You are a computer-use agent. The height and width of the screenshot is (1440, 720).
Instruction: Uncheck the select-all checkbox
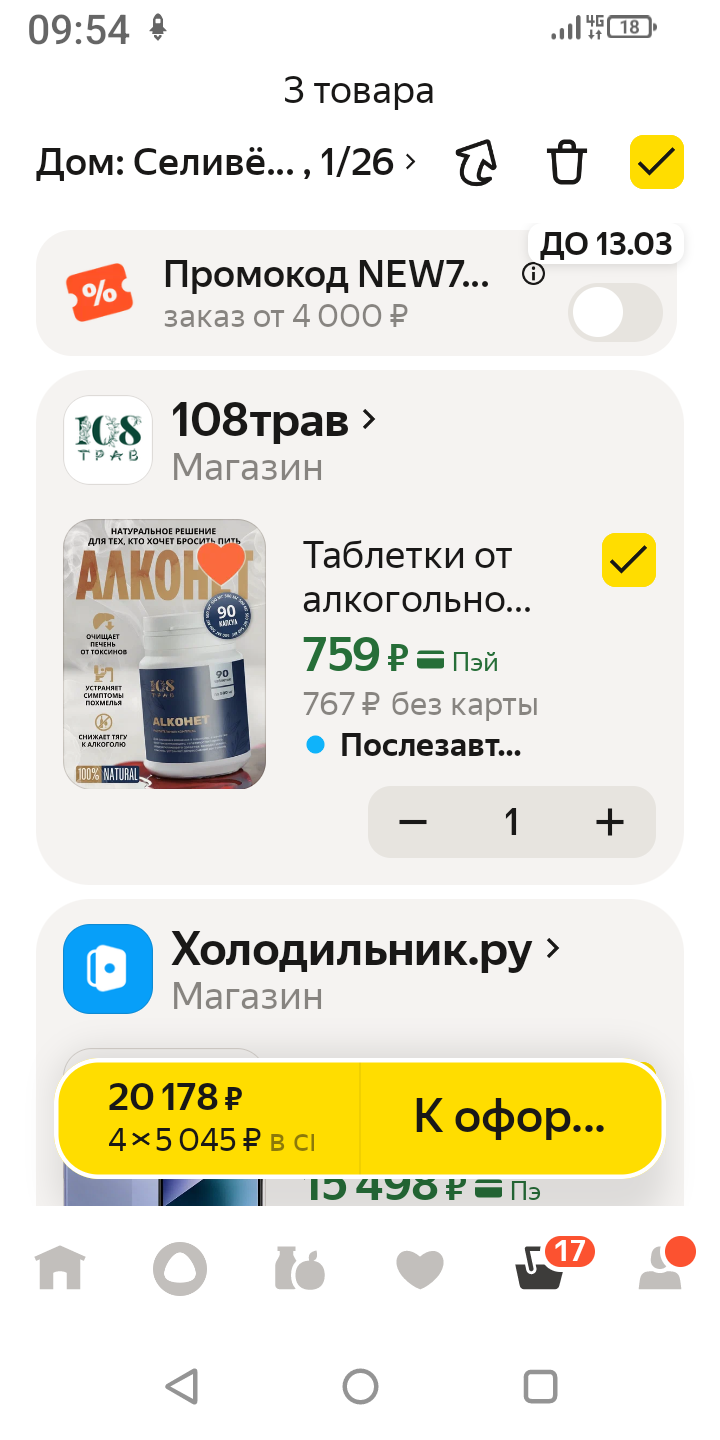[656, 162]
